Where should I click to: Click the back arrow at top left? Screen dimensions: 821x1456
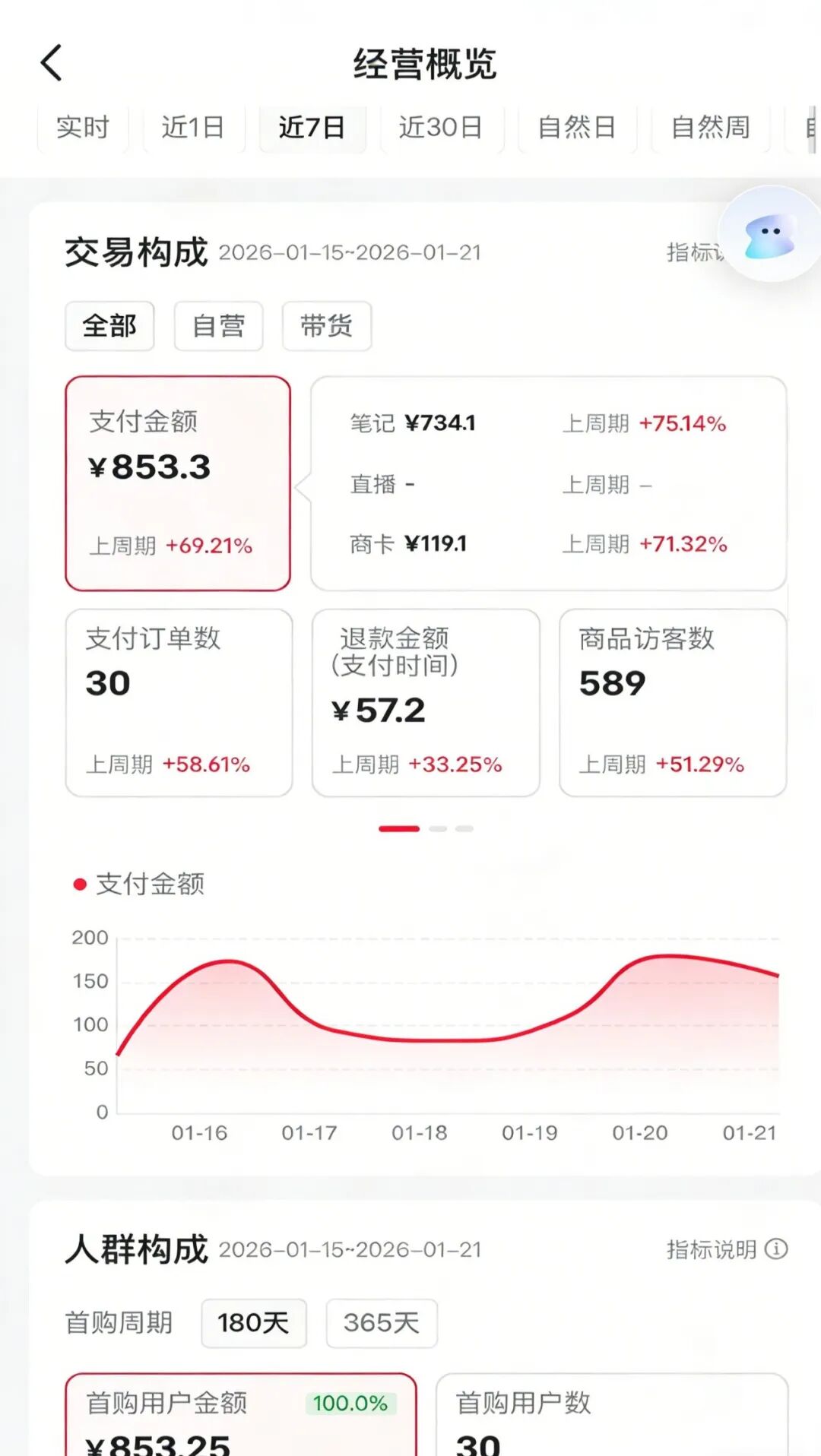[51, 62]
